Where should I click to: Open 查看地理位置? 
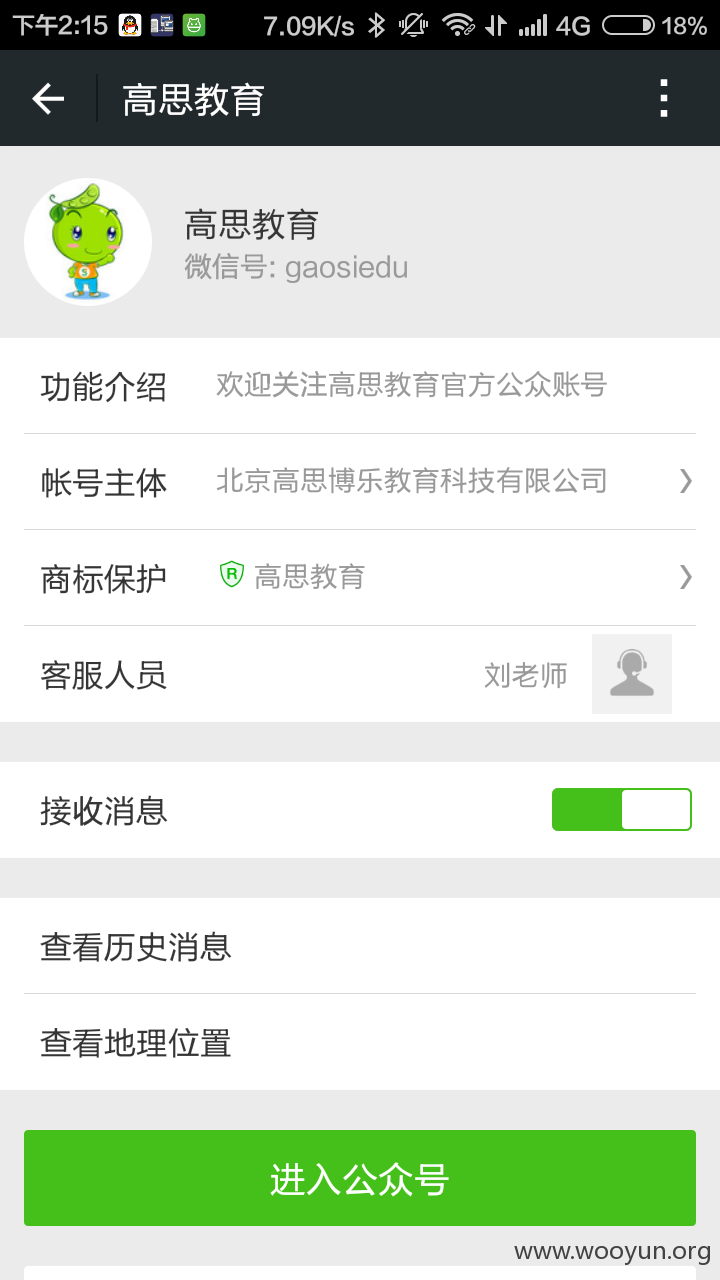coord(360,1042)
